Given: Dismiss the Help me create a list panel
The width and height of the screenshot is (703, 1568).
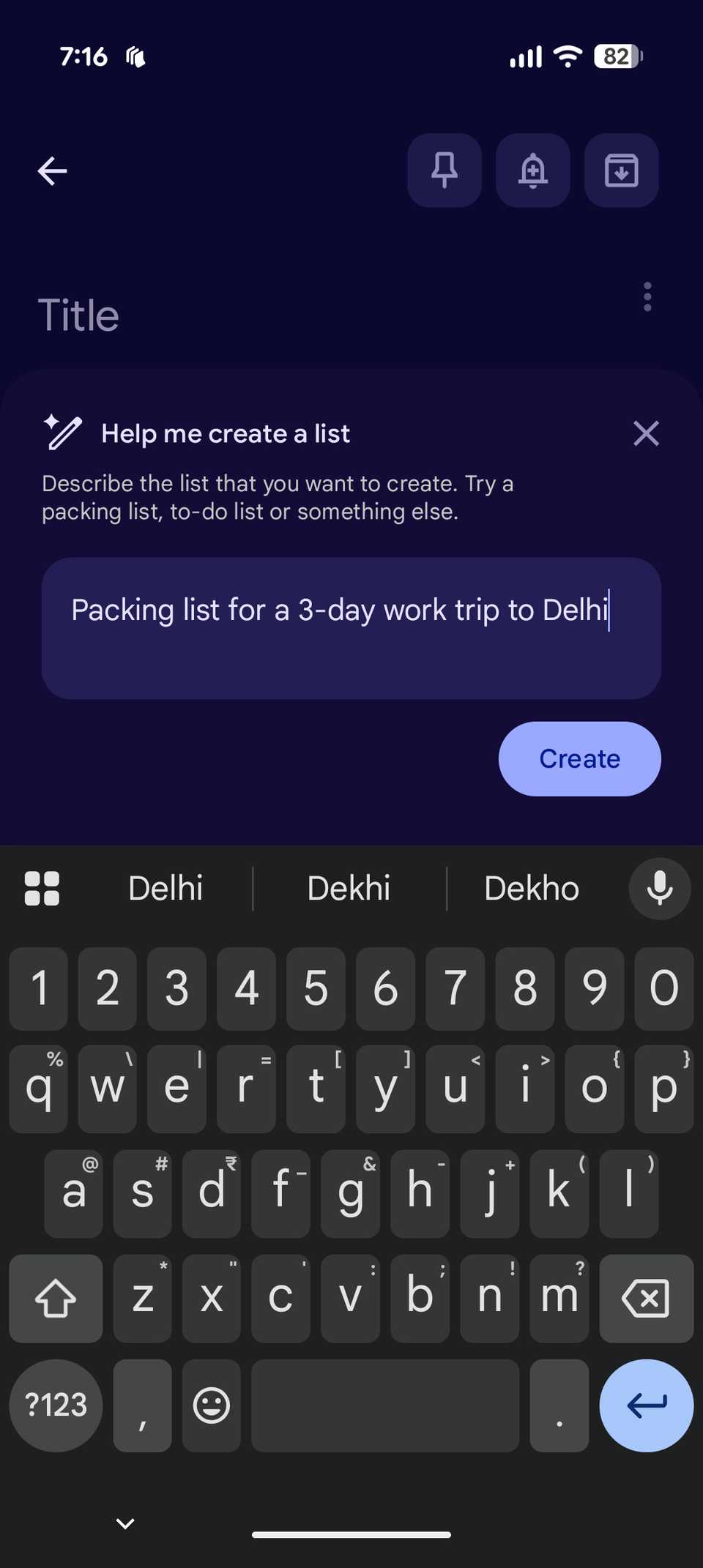Looking at the screenshot, I should click(x=646, y=433).
